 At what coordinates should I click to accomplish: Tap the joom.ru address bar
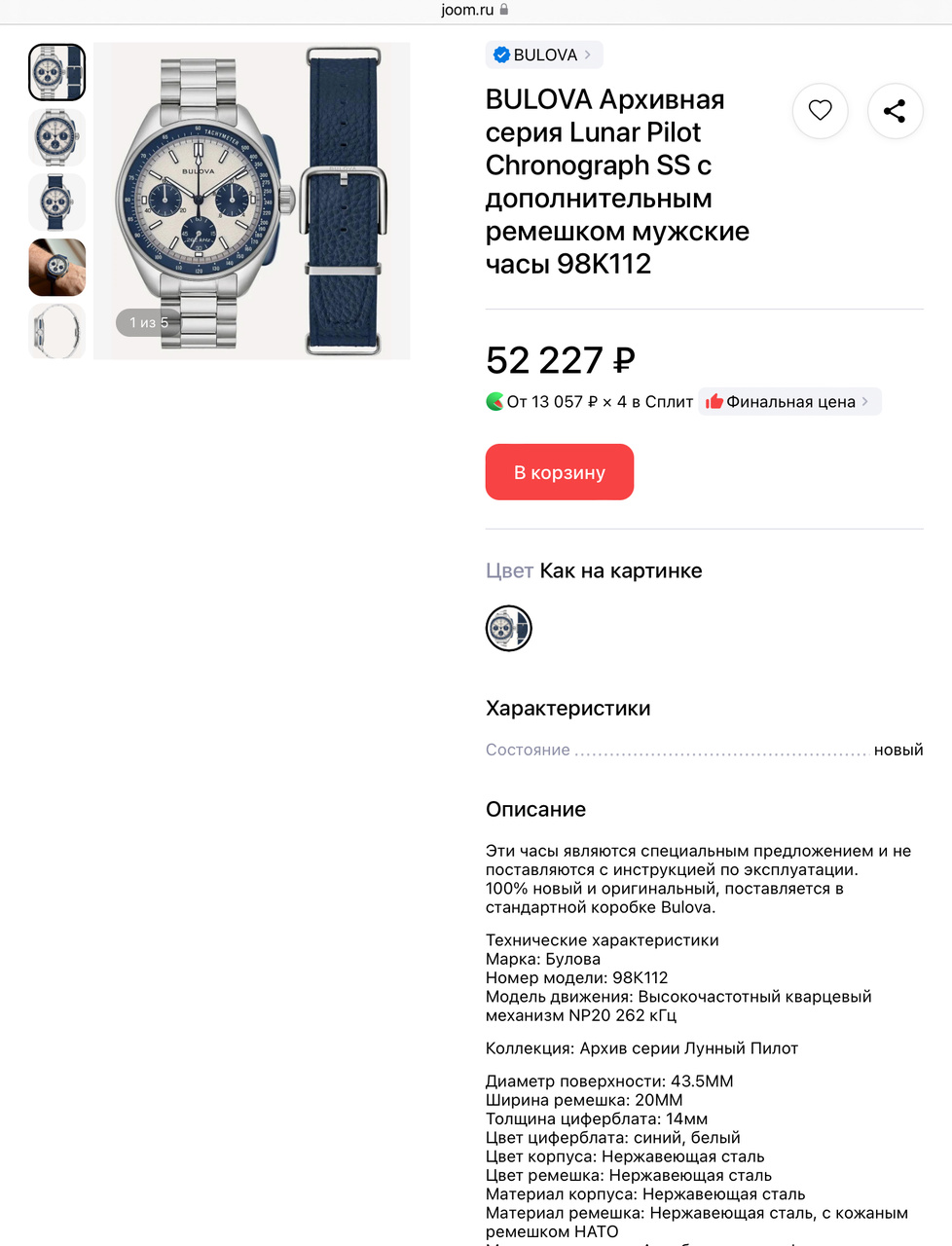tap(475, 10)
